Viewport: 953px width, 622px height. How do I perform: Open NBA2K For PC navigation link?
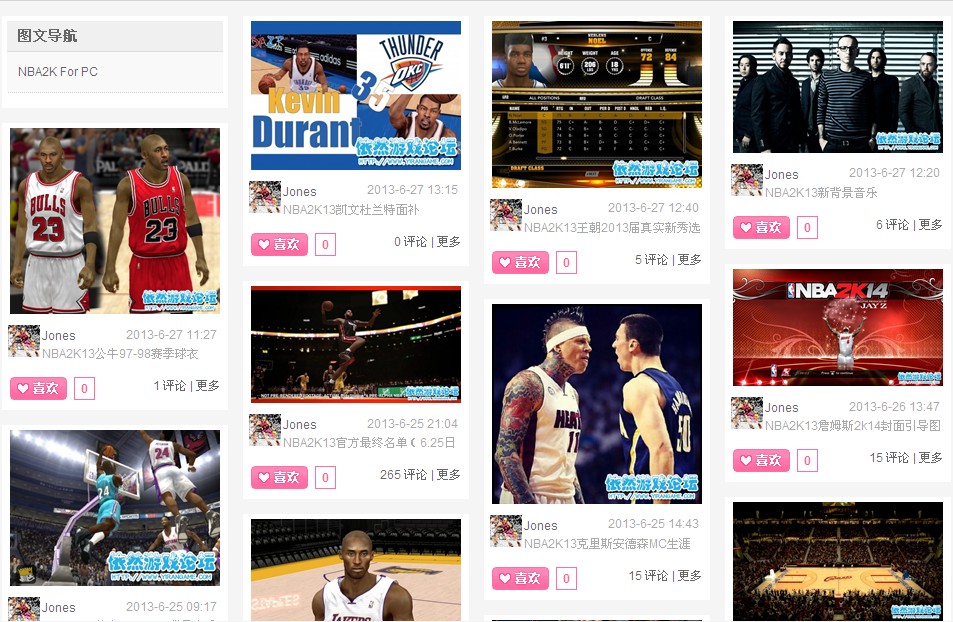(x=58, y=72)
